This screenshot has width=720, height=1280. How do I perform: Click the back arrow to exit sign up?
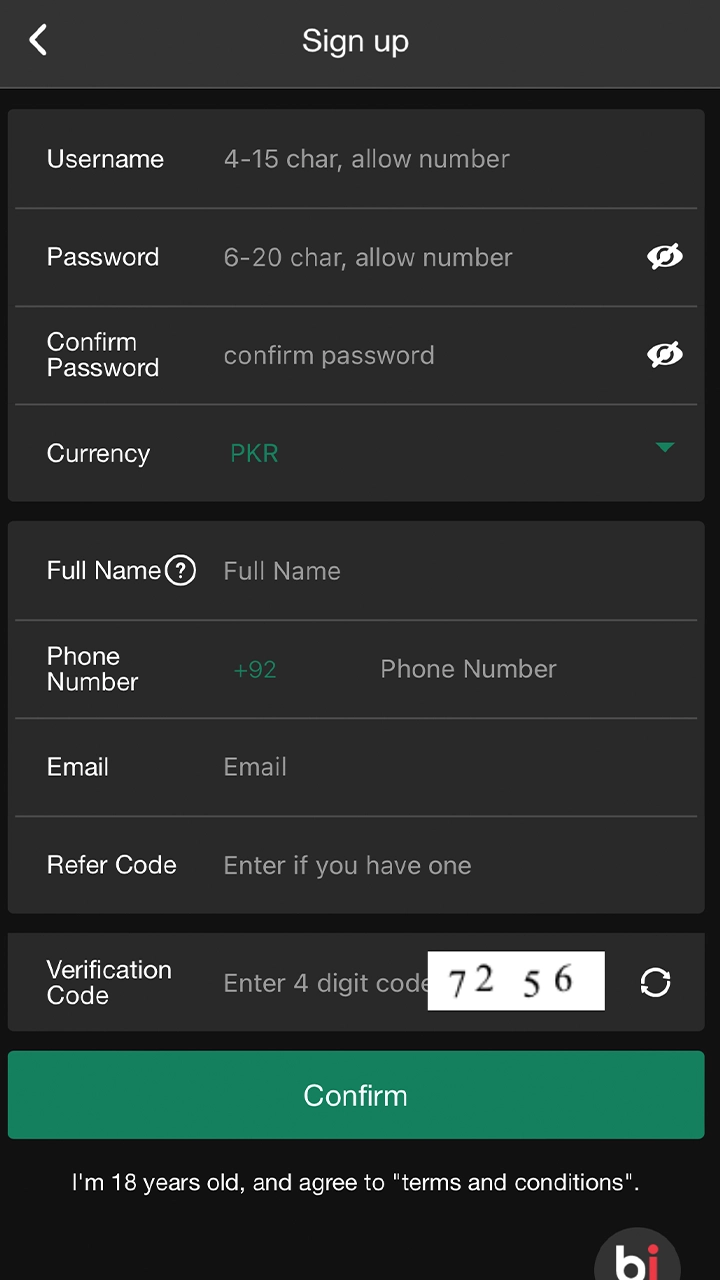(x=37, y=40)
